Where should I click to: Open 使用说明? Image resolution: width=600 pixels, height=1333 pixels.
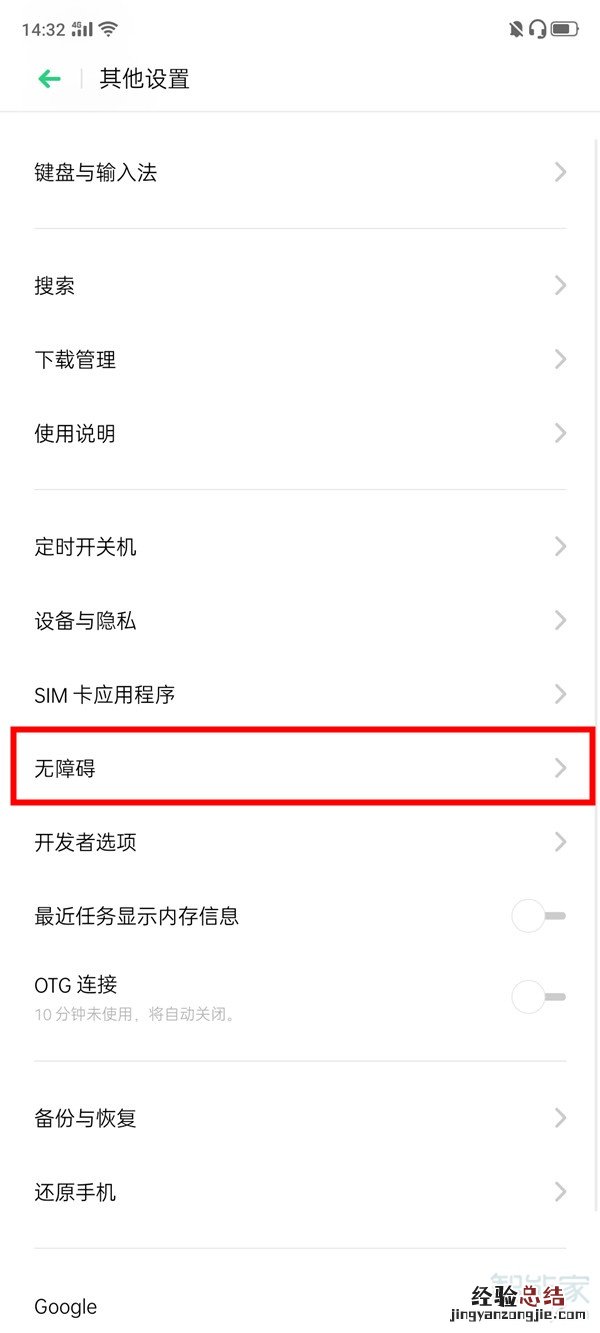300,433
